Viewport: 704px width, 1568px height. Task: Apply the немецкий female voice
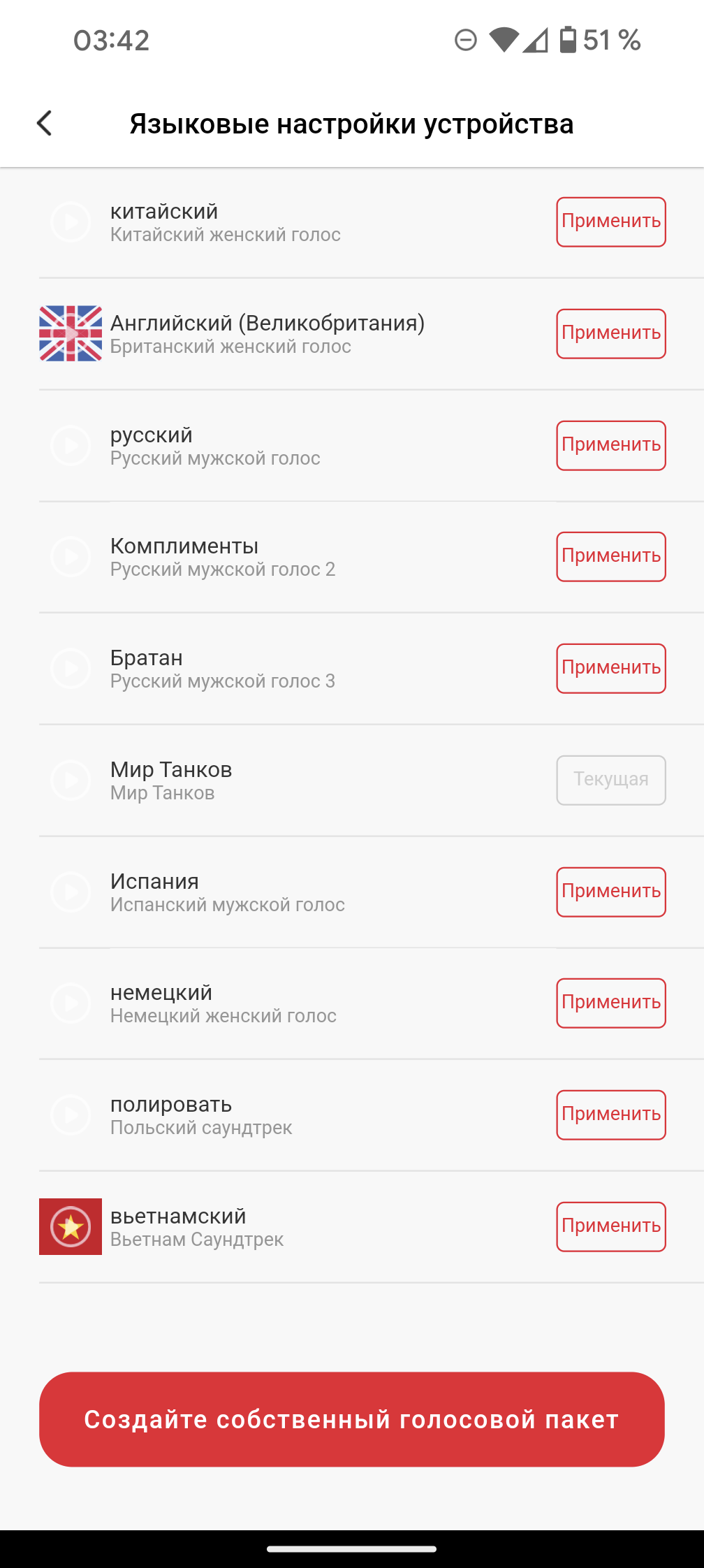(x=610, y=1003)
